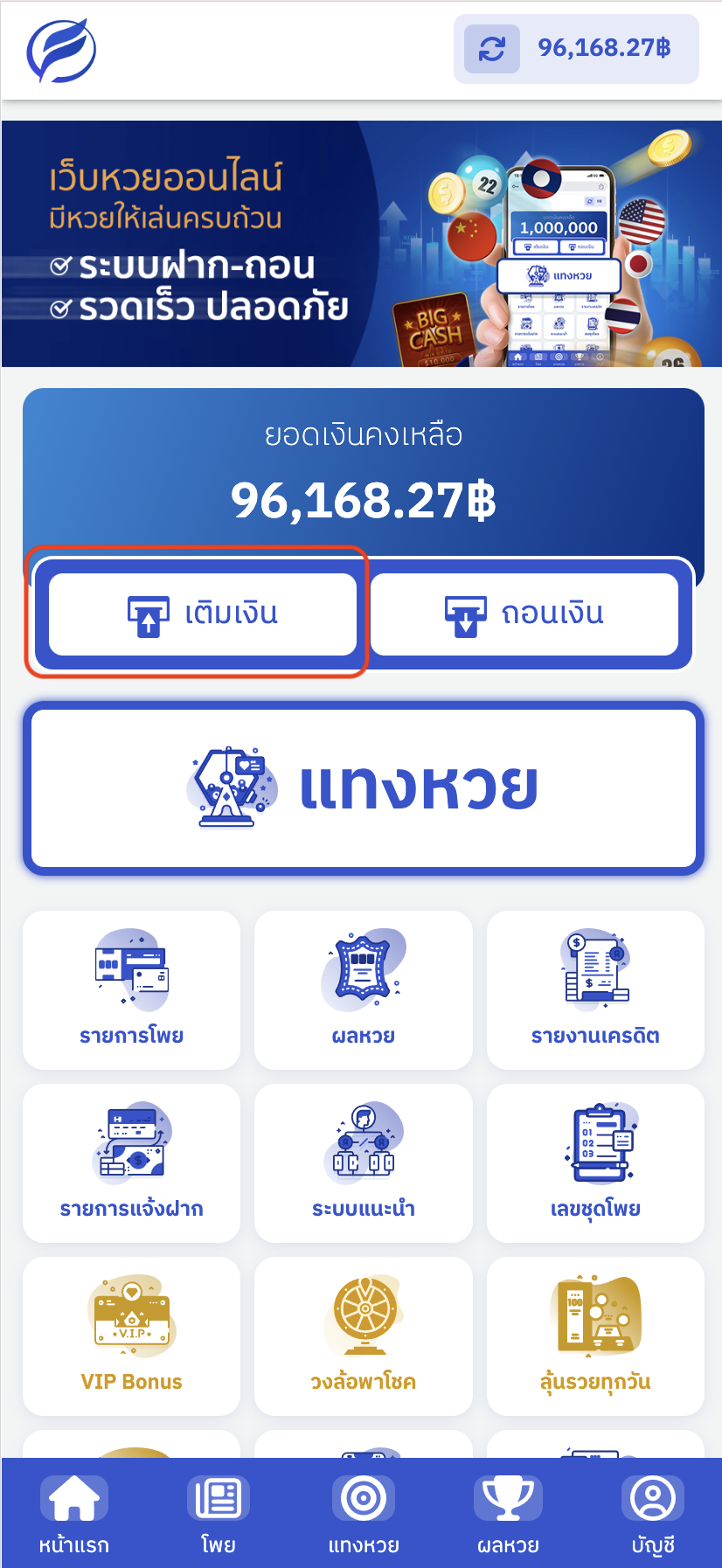The height and width of the screenshot is (1568, 722).
Task: Open รายการแจ้งฝาก (deposit history) icon
Action: tap(130, 1162)
